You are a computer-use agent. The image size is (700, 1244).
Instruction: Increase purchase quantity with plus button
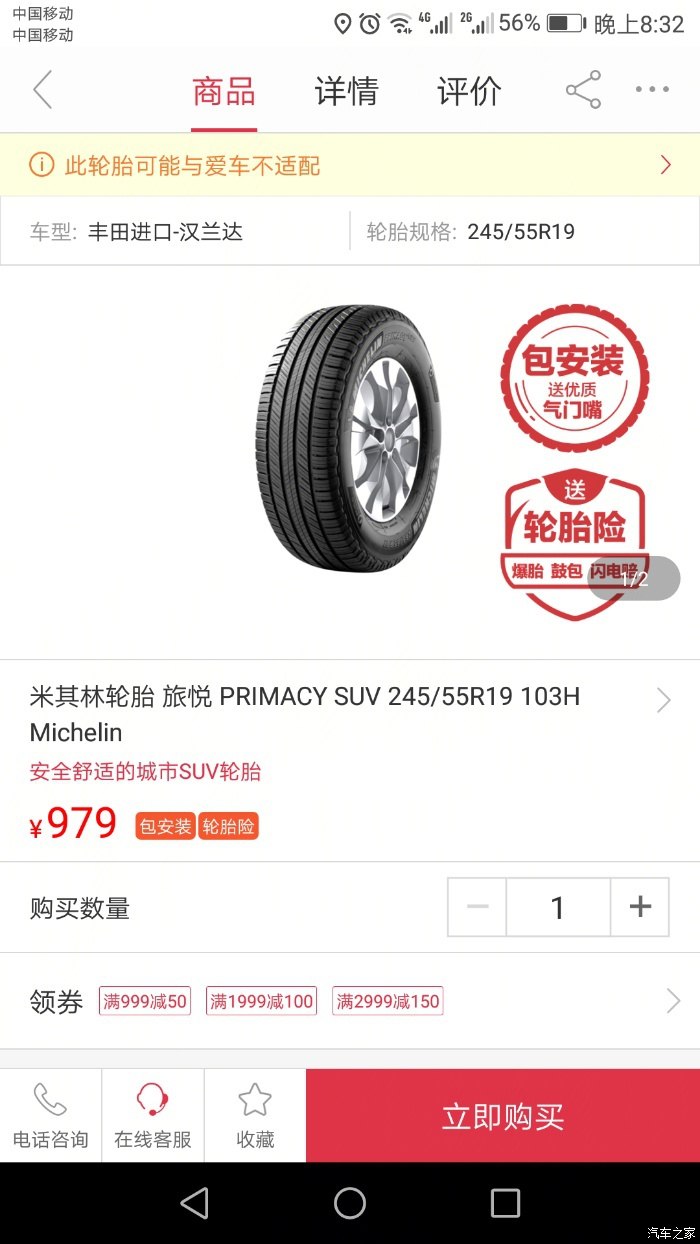[640, 907]
